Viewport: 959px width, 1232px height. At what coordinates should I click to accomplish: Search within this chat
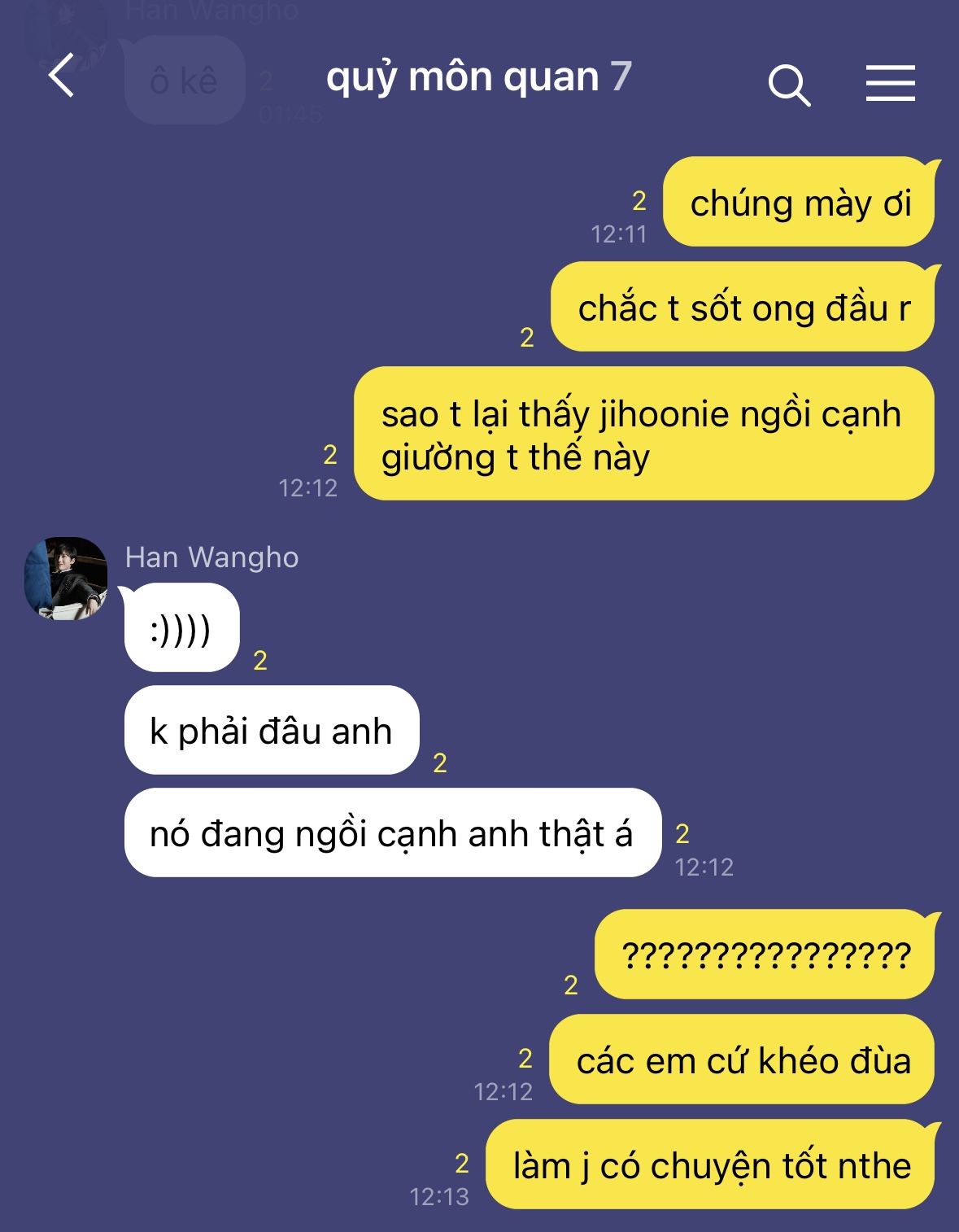point(788,85)
